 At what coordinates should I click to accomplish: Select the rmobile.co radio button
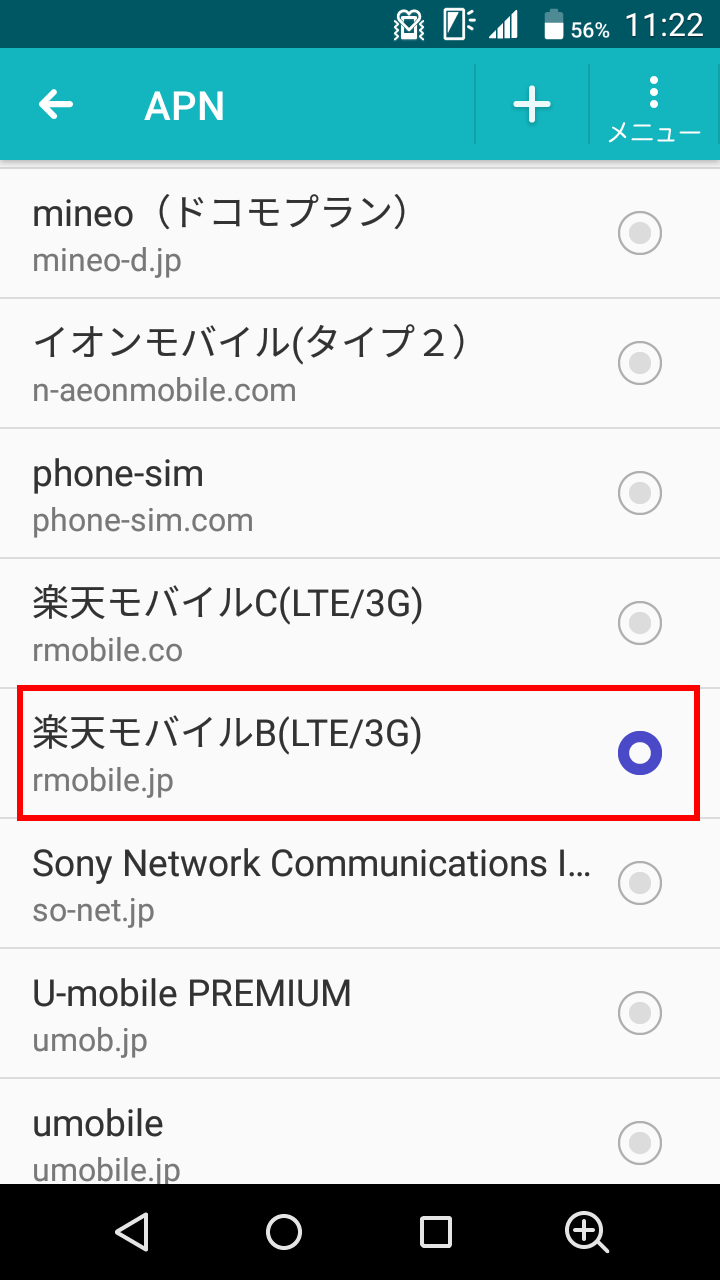pyautogui.click(x=640, y=623)
